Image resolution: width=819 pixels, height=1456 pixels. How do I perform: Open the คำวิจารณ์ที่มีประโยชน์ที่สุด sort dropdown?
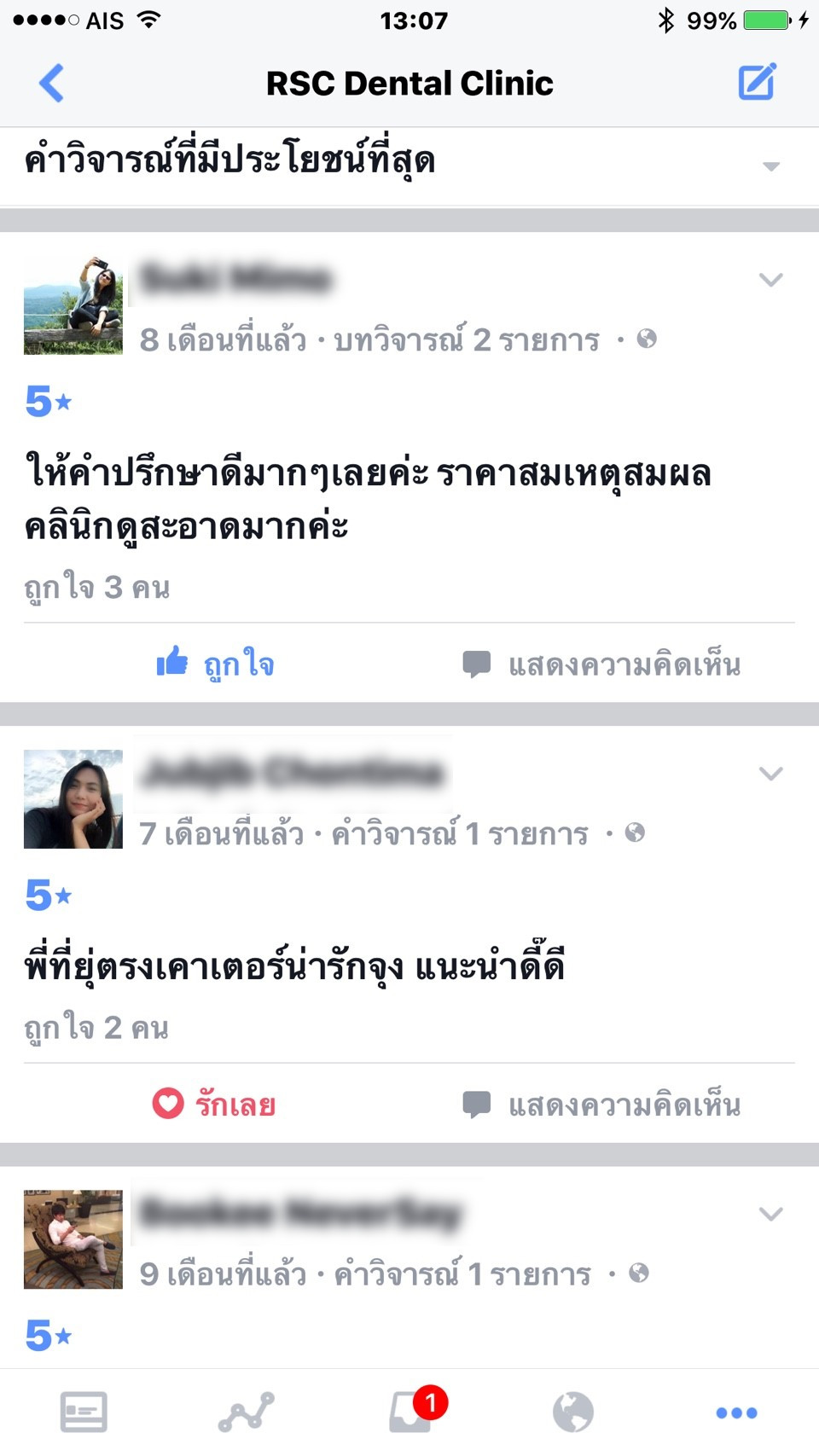point(409,165)
